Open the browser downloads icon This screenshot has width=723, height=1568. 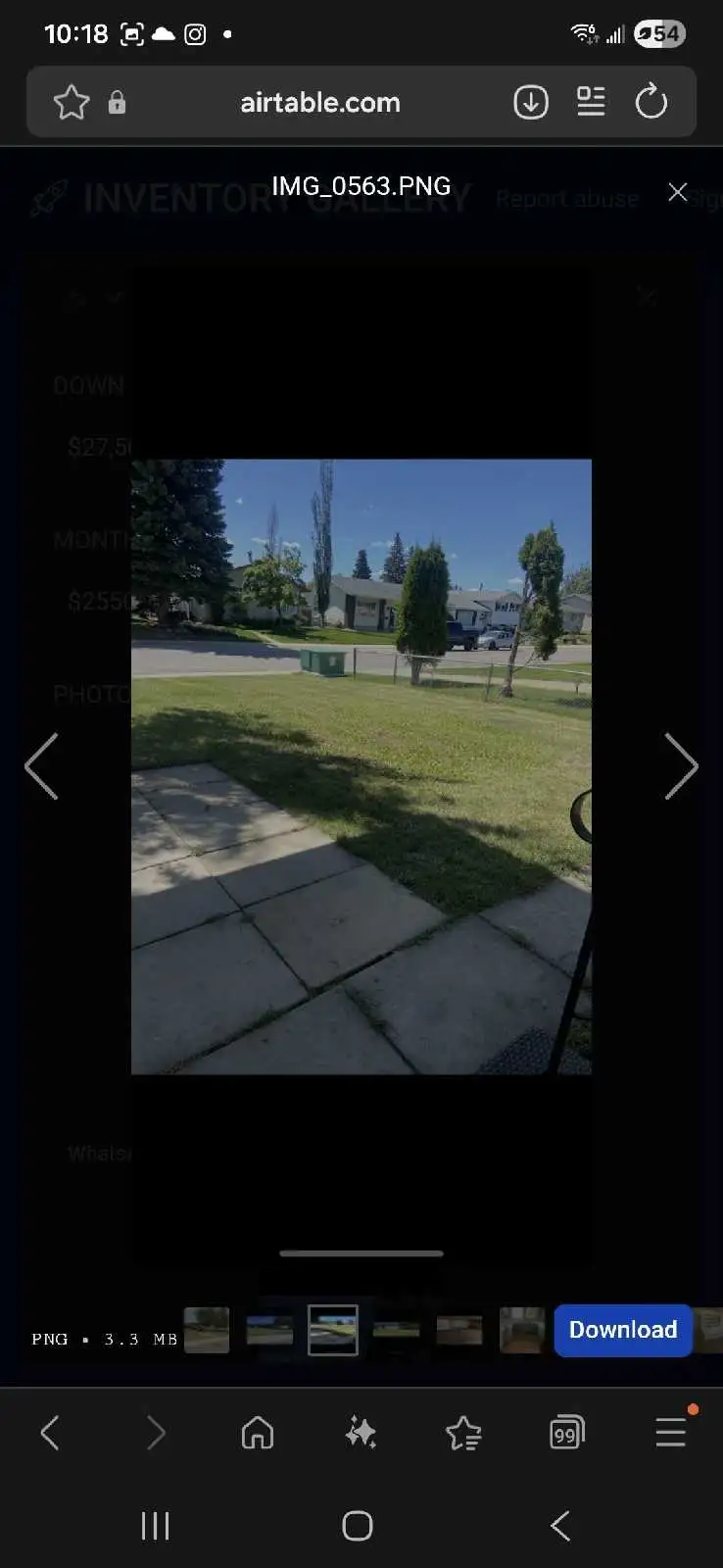click(531, 102)
